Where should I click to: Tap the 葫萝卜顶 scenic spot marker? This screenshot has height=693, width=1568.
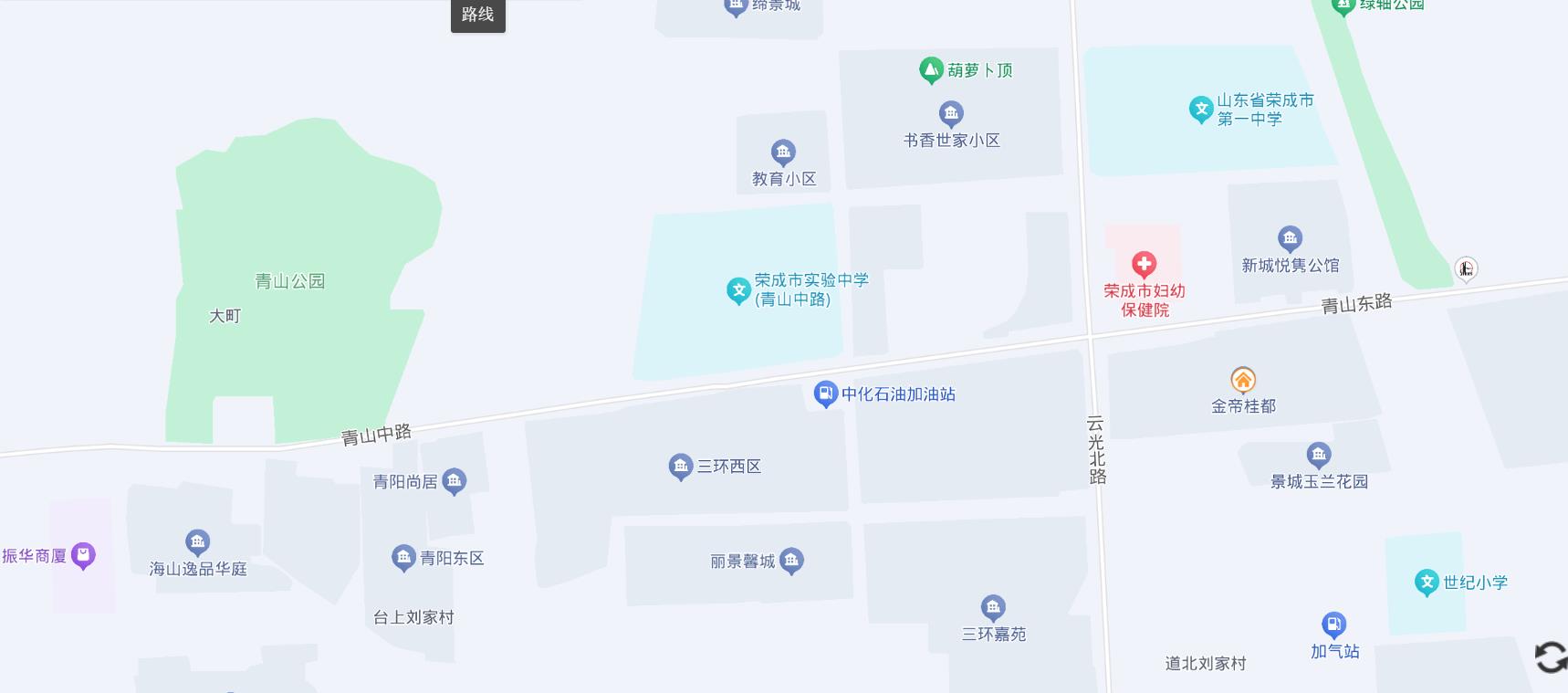[x=931, y=69]
